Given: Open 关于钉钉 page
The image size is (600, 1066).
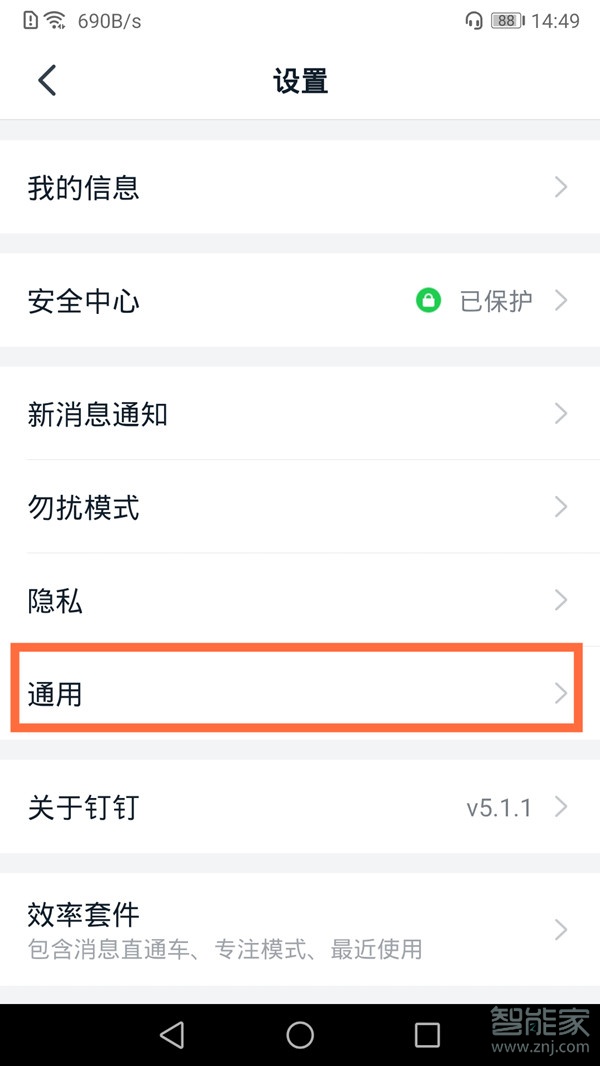Looking at the screenshot, I should coord(300,806).
